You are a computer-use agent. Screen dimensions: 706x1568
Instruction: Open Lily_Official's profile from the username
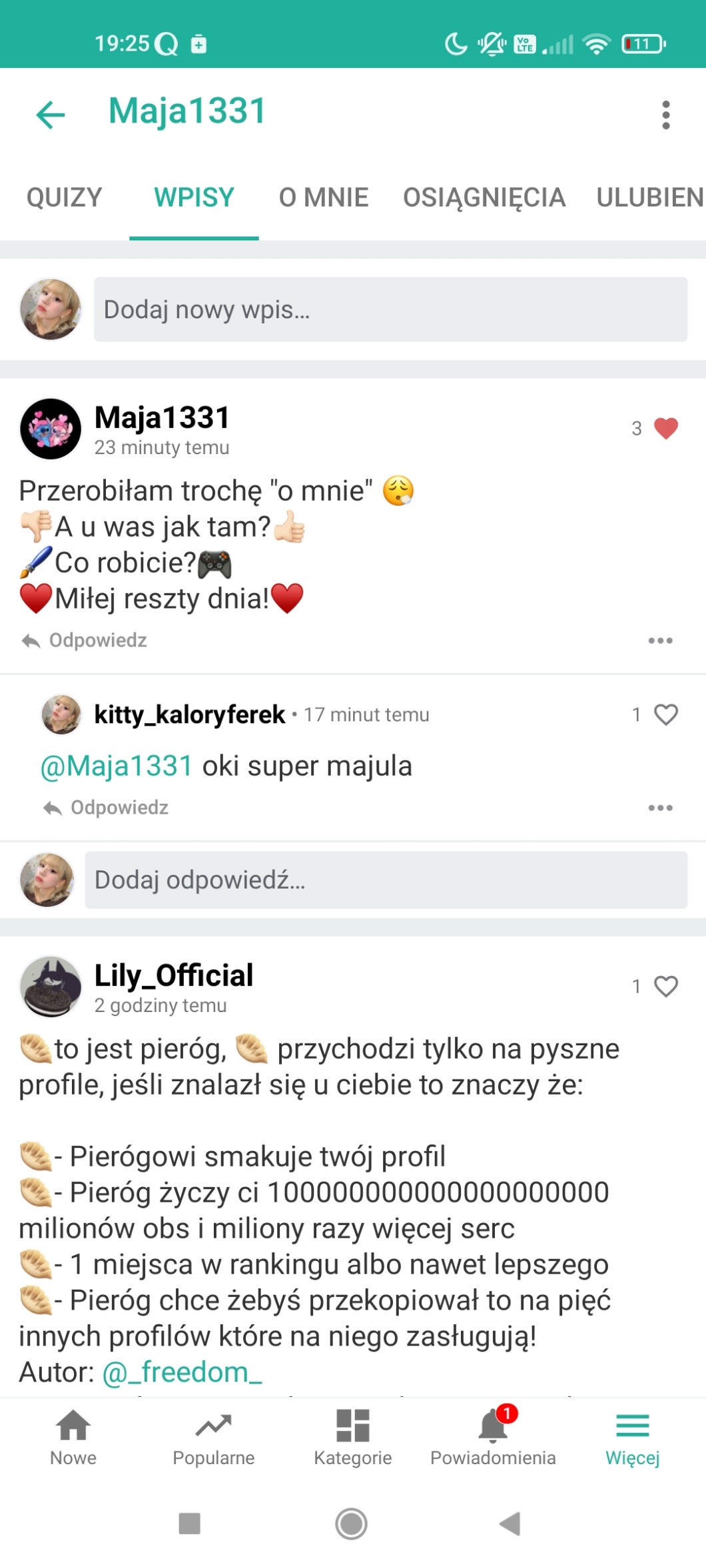point(174,975)
